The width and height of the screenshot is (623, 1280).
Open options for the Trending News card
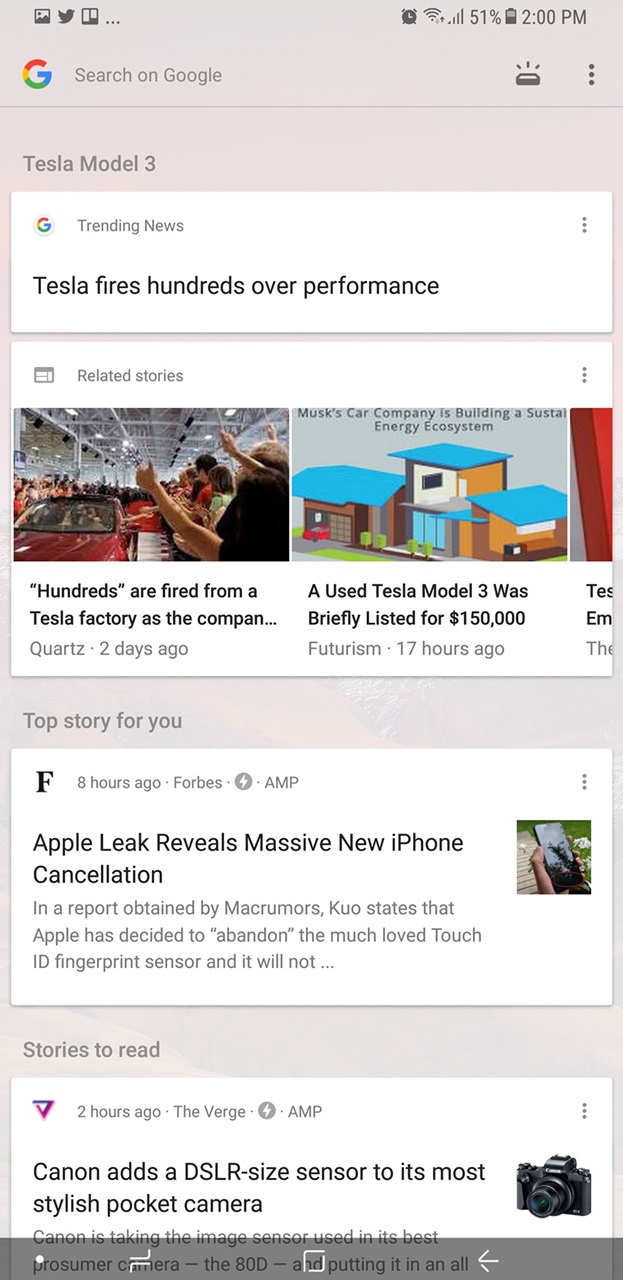click(584, 226)
